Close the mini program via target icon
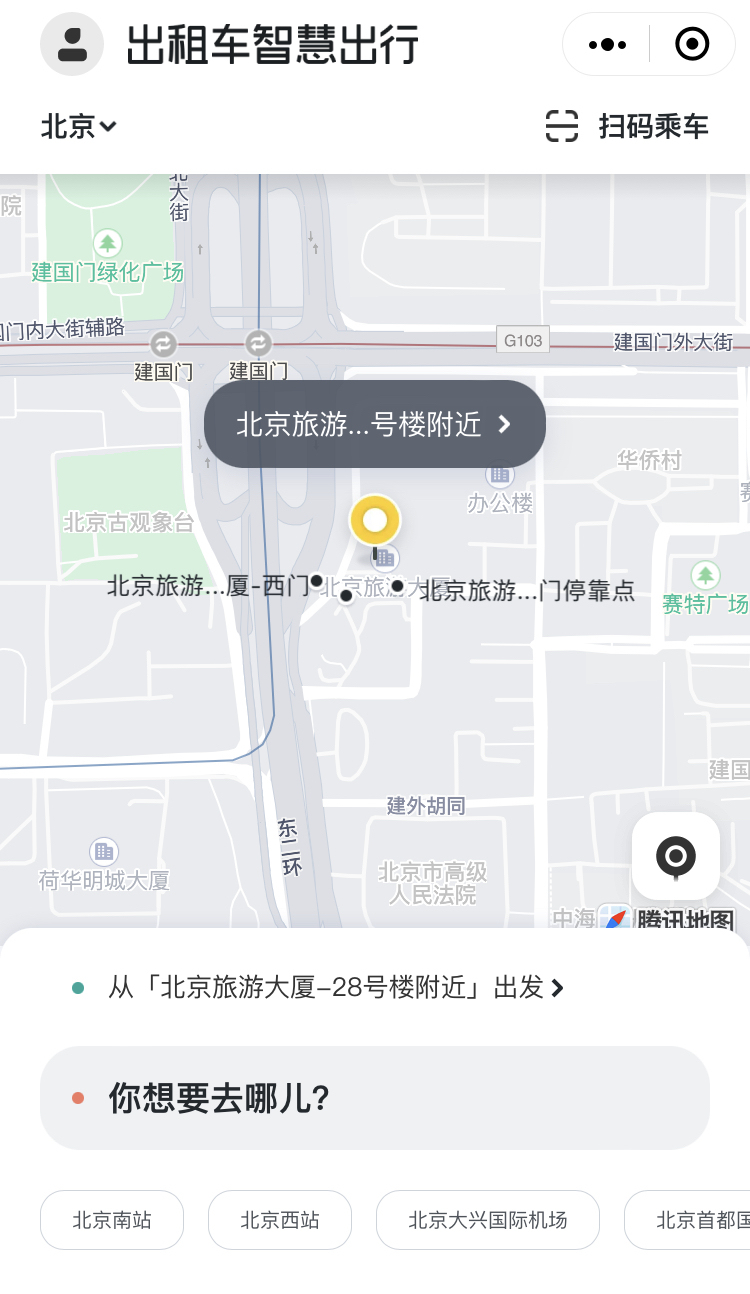 (692, 44)
